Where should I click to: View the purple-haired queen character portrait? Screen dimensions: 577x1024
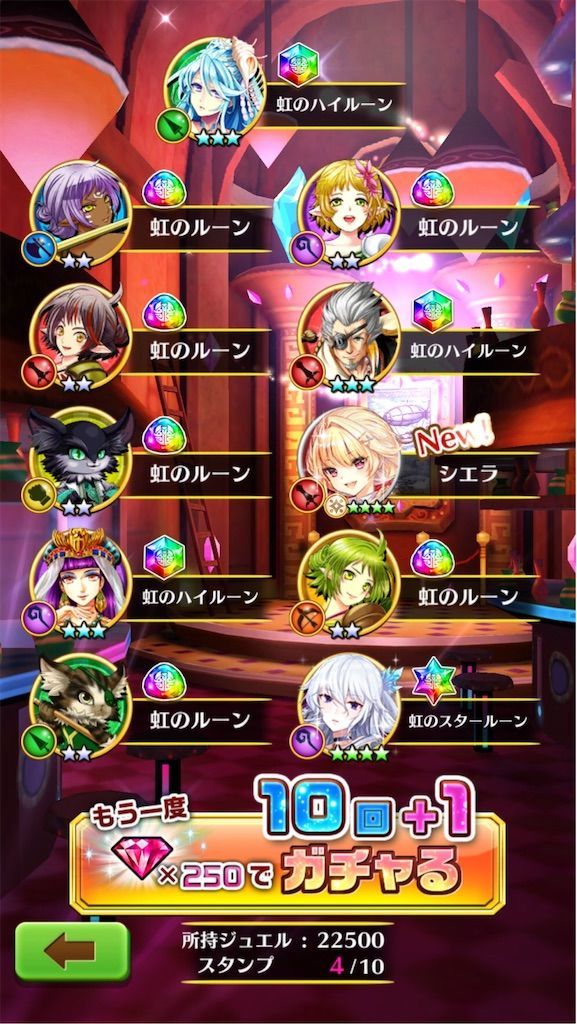[80, 584]
